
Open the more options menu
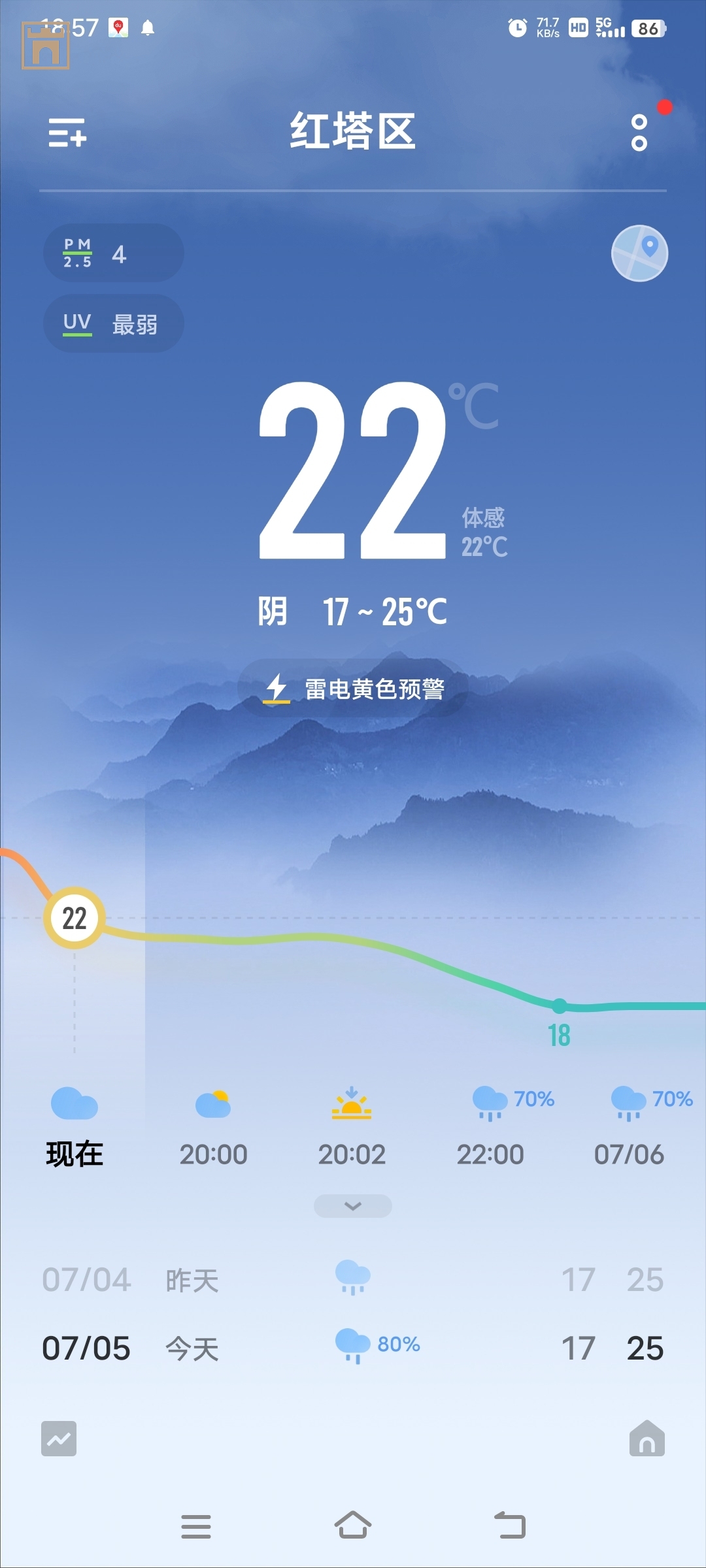click(x=639, y=133)
